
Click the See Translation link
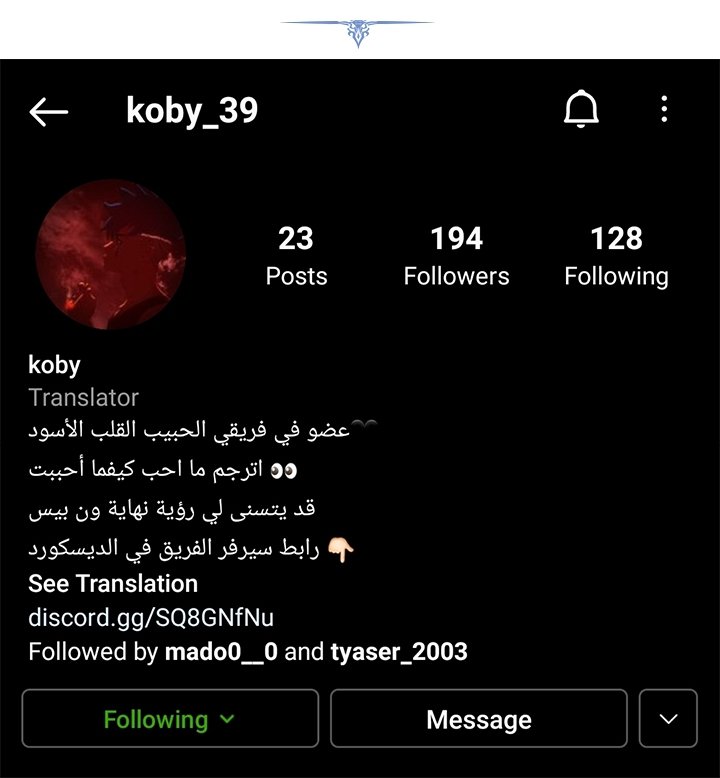click(x=113, y=583)
